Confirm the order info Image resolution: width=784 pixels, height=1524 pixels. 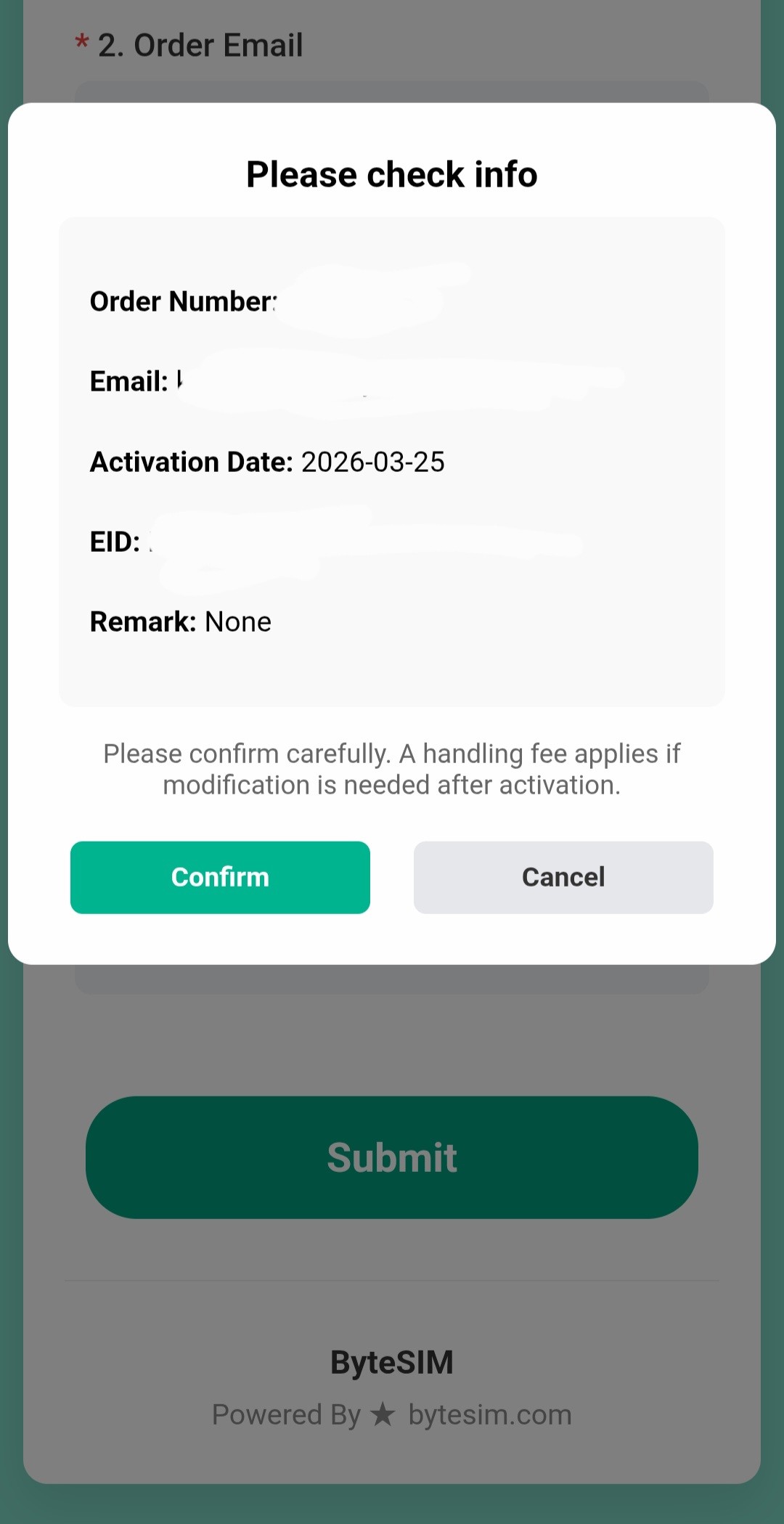click(220, 877)
